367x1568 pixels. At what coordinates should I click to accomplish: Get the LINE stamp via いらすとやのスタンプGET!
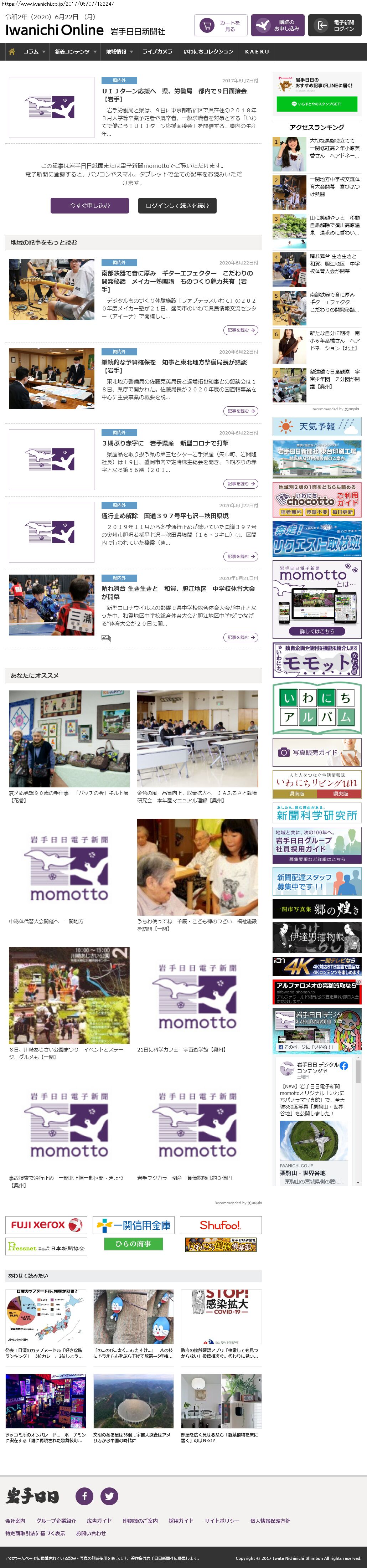coord(316,104)
